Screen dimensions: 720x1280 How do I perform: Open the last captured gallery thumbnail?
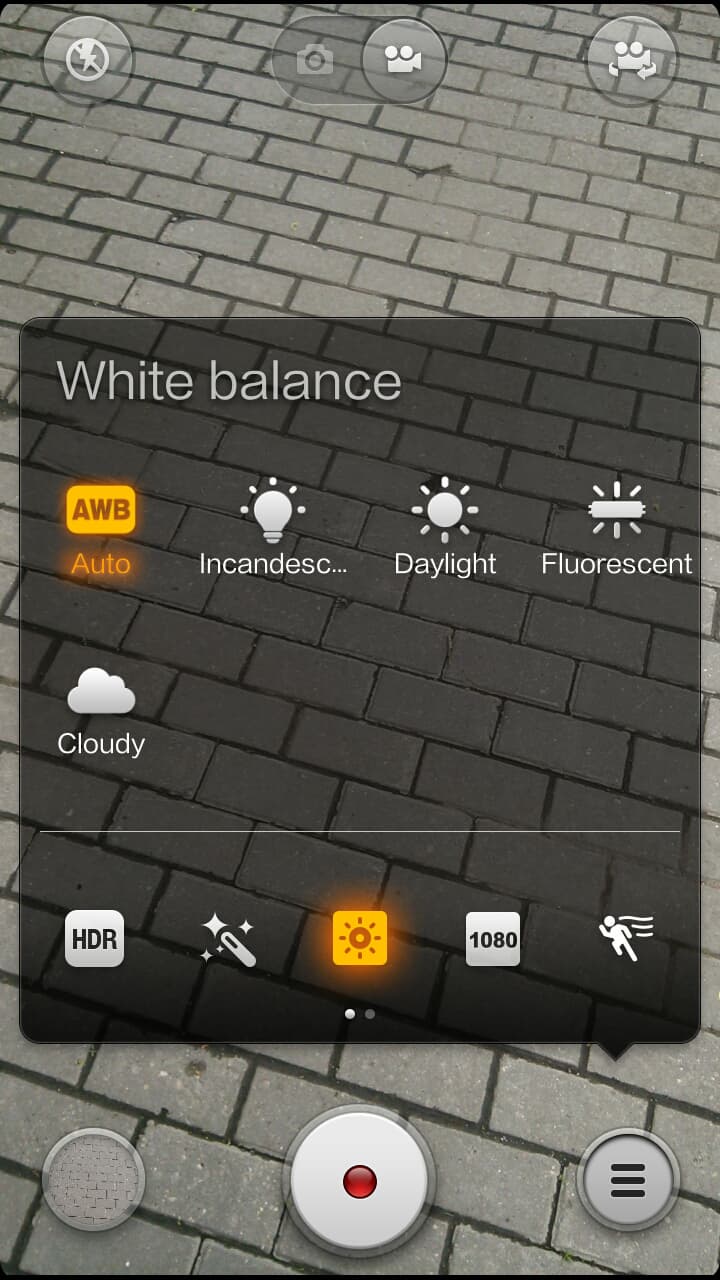(x=94, y=1181)
